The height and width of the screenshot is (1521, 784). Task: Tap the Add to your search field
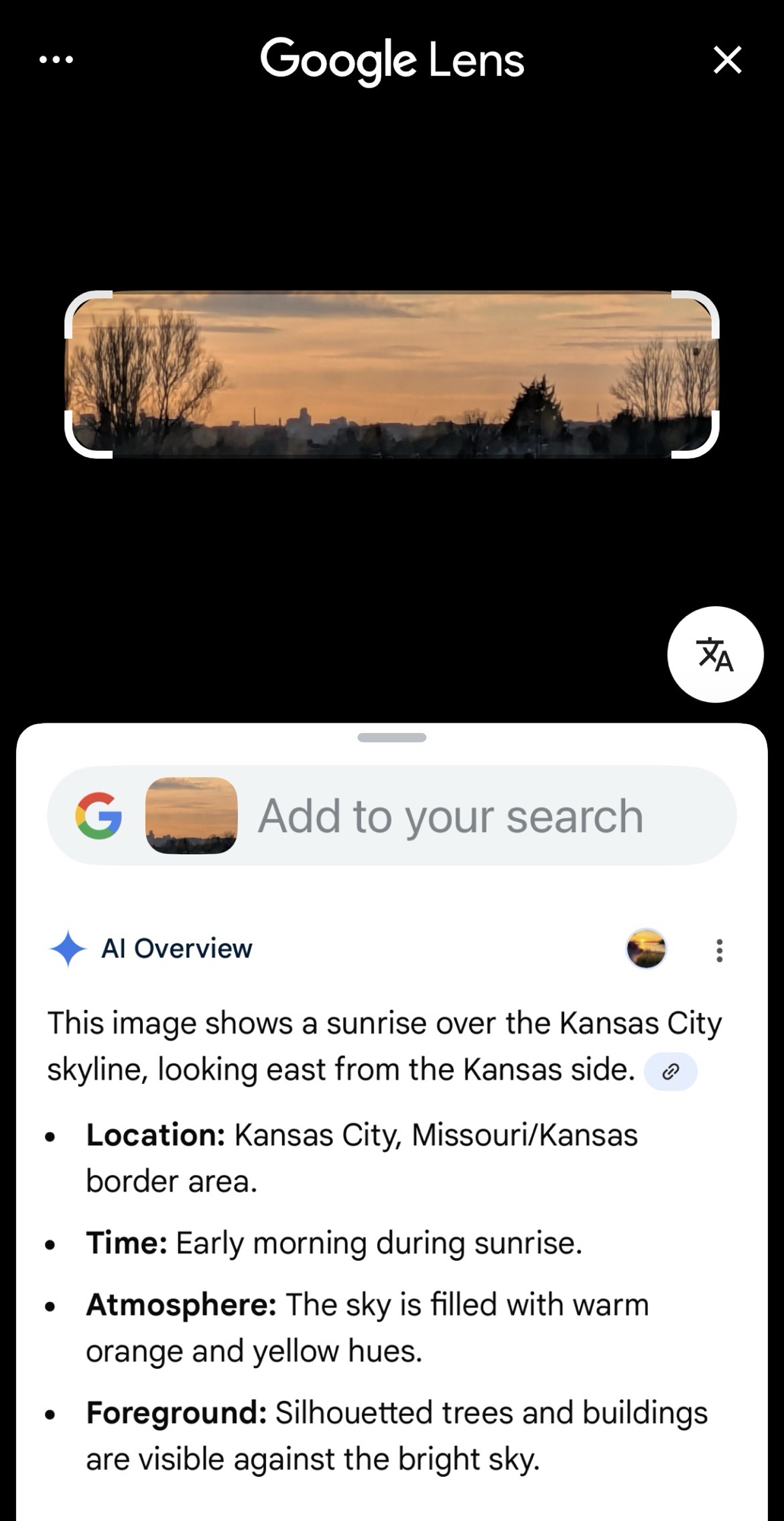tap(450, 816)
